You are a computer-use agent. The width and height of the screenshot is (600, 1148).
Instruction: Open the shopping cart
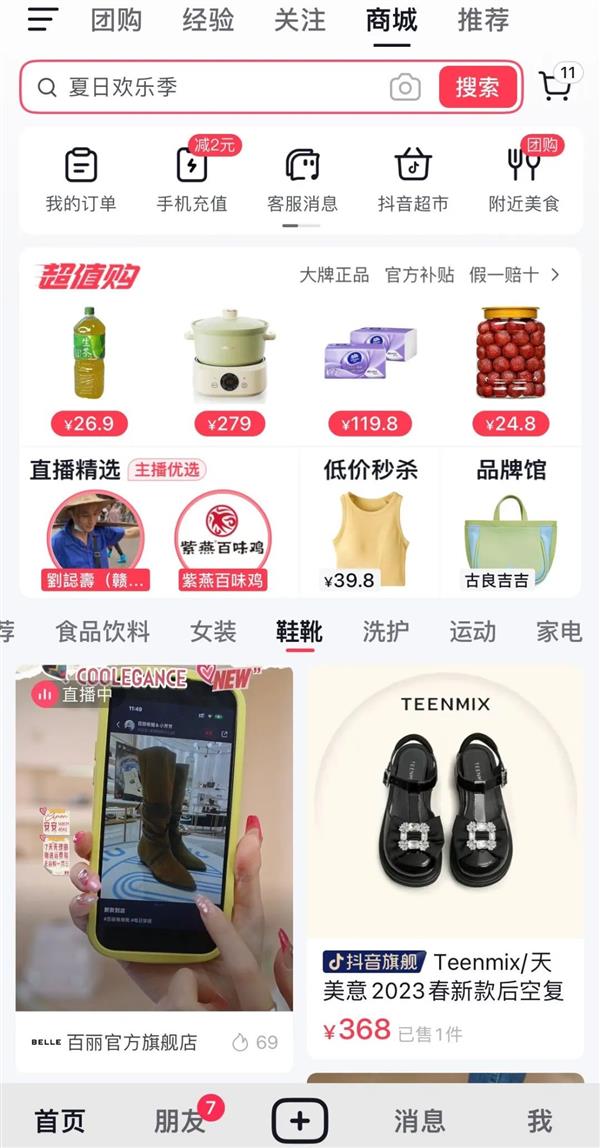click(556, 86)
